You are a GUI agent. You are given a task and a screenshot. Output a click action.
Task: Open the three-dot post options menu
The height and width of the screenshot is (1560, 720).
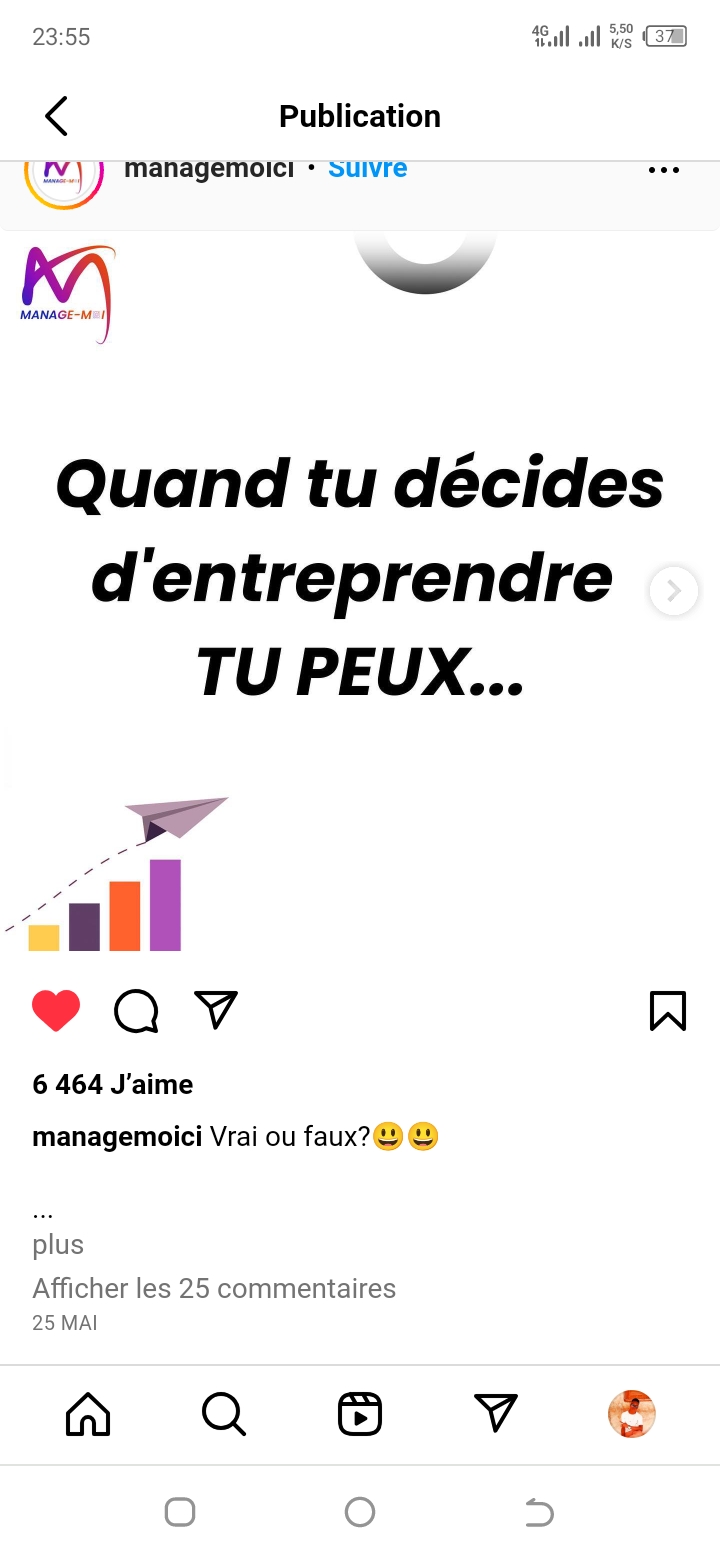click(x=663, y=171)
